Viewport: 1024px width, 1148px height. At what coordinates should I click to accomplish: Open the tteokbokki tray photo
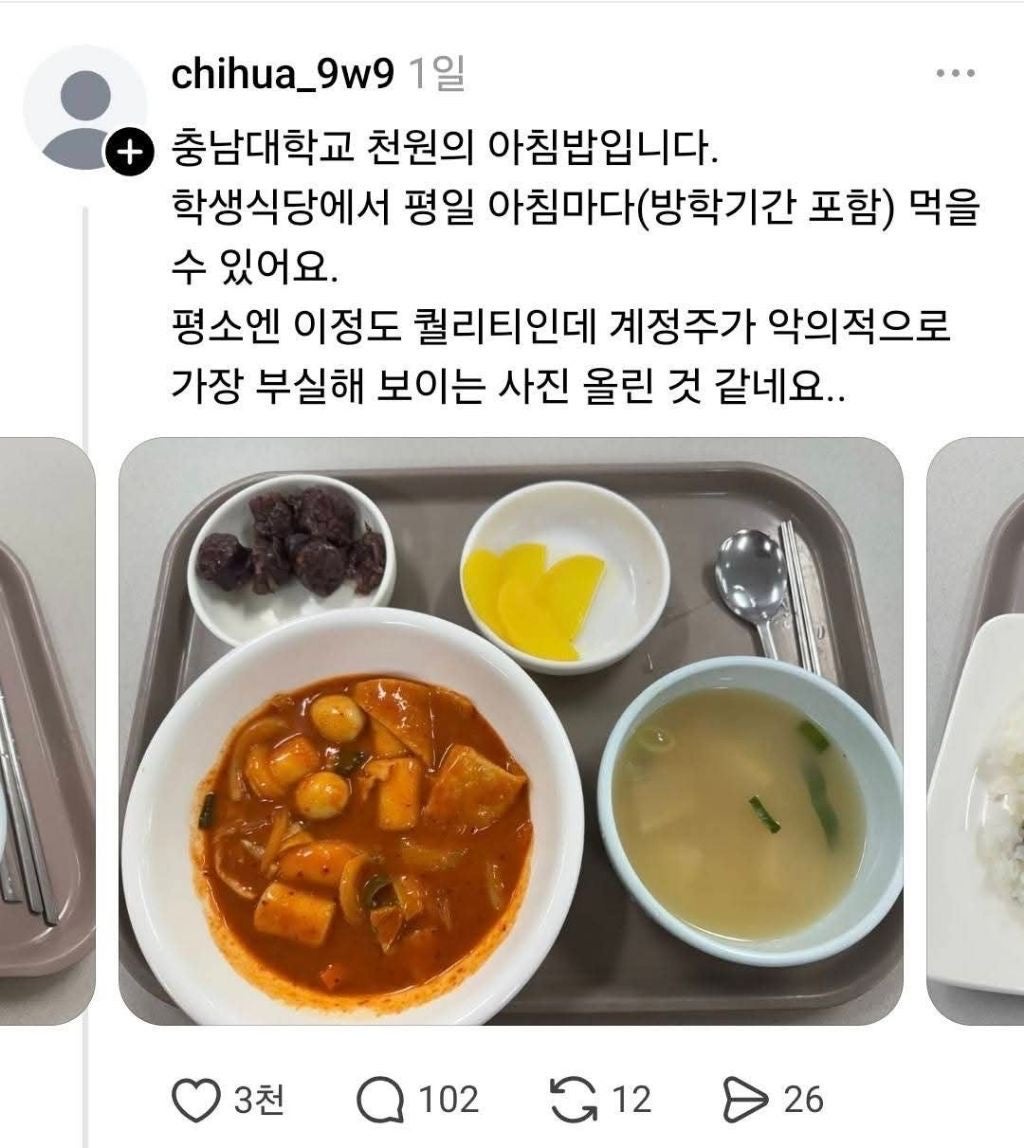coord(510,730)
